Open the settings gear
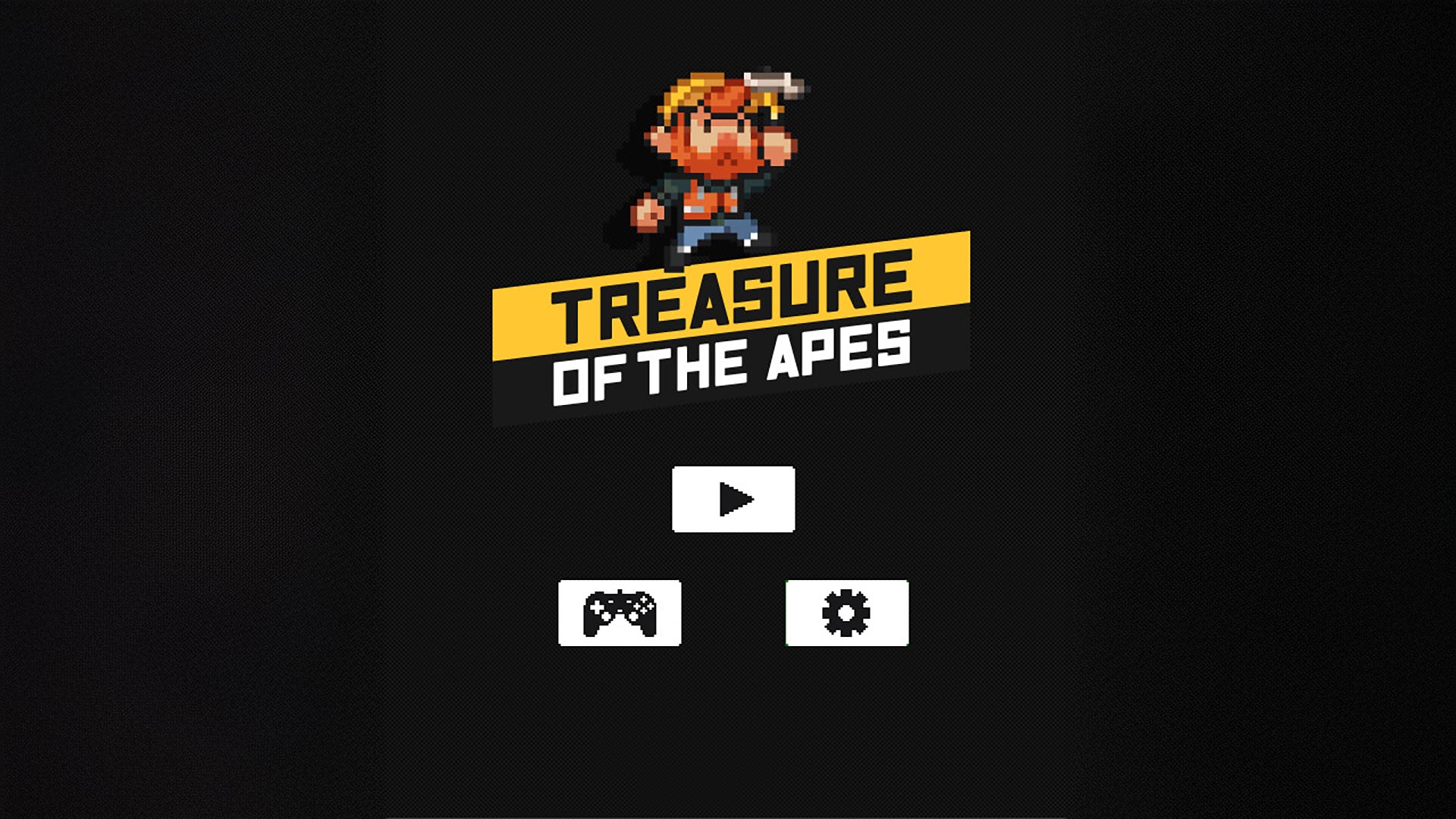This screenshot has width=1456, height=819. [847, 613]
